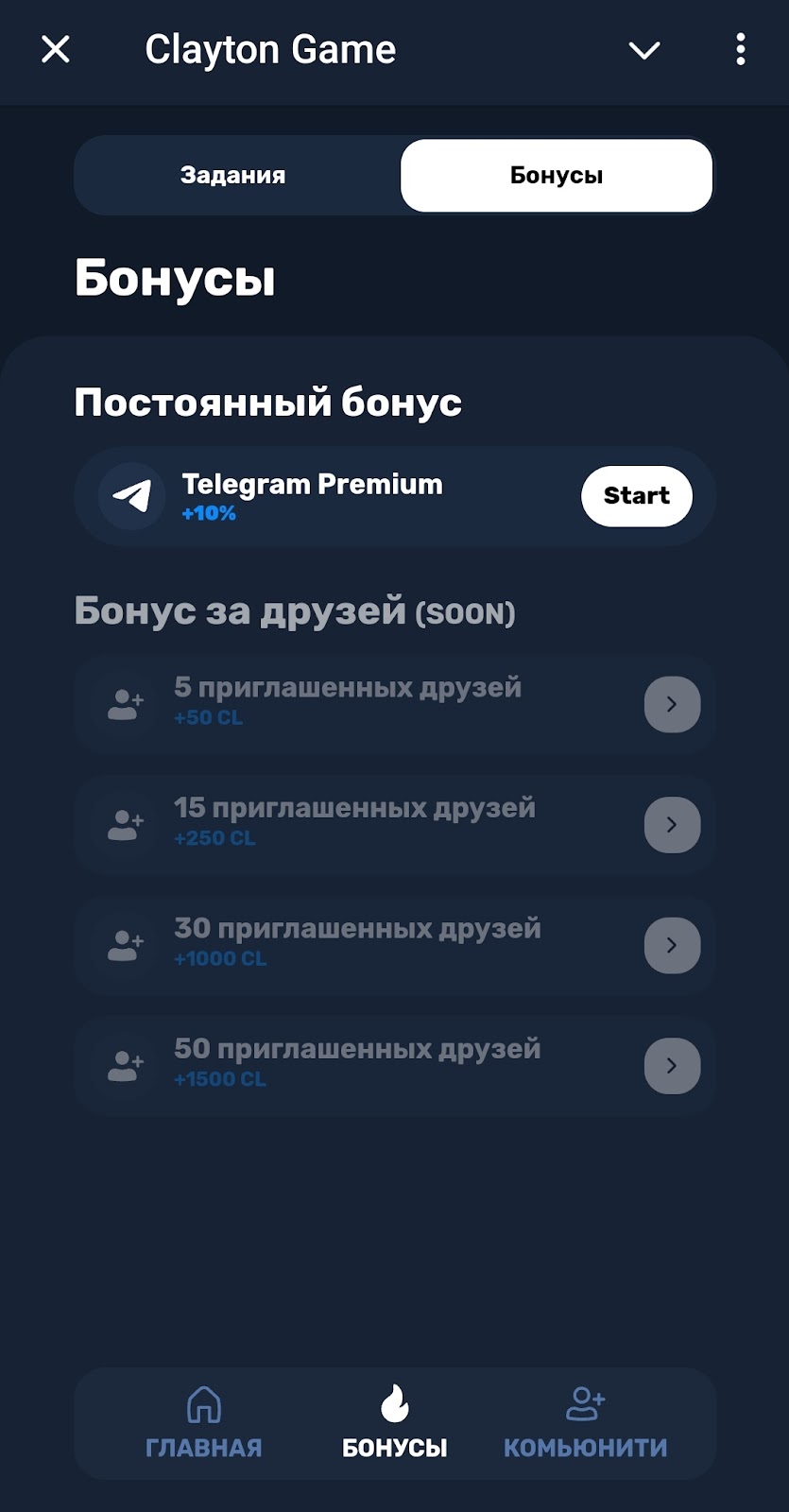
Task: Open the 15 приглашенных друзей bonus
Action: [x=672, y=825]
